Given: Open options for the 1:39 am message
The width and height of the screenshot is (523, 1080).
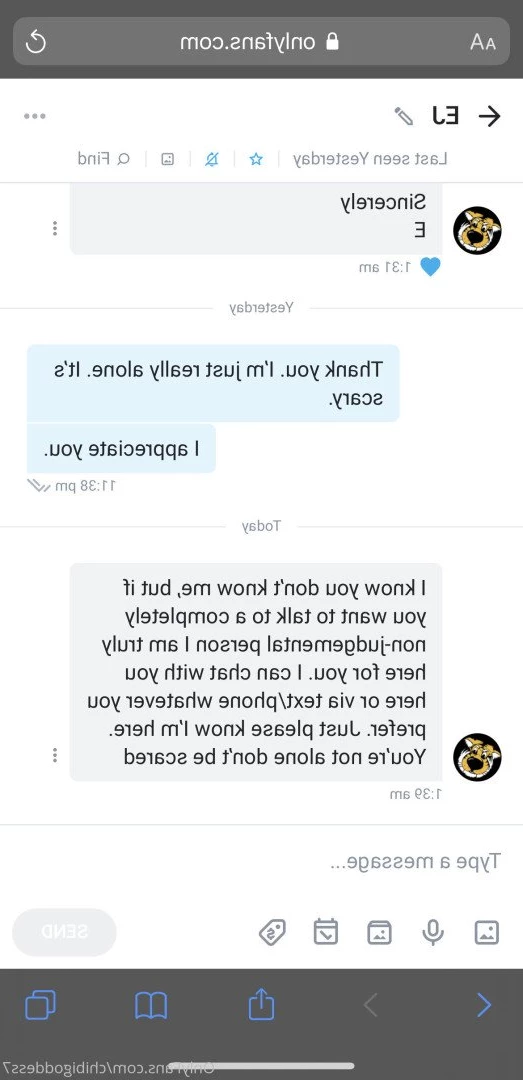Looking at the screenshot, I should point(55,755).
